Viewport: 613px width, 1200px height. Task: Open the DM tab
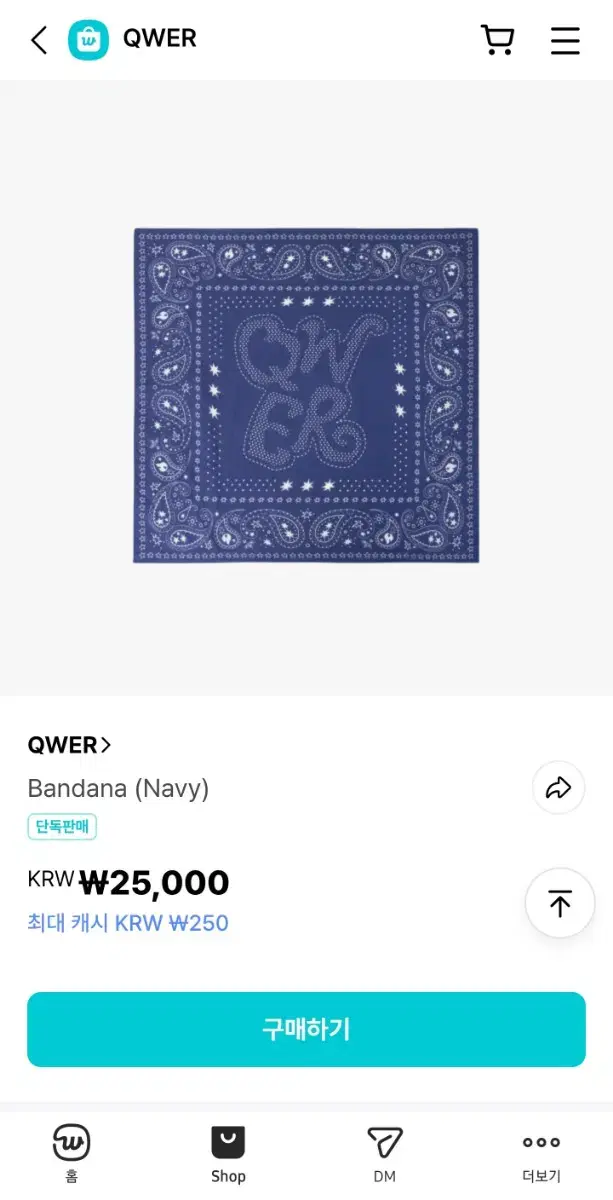384,1154
